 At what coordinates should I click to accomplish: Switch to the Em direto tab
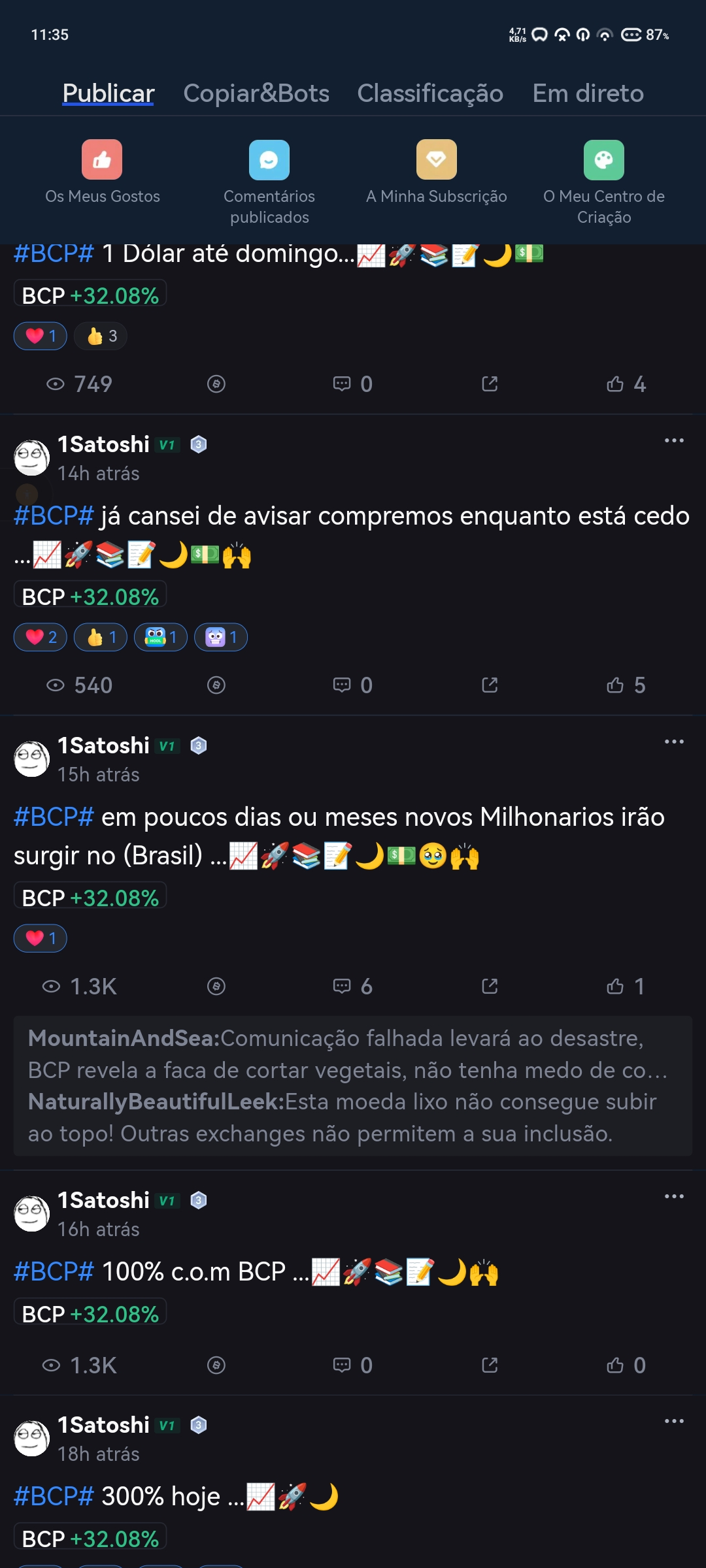[587, 93]
